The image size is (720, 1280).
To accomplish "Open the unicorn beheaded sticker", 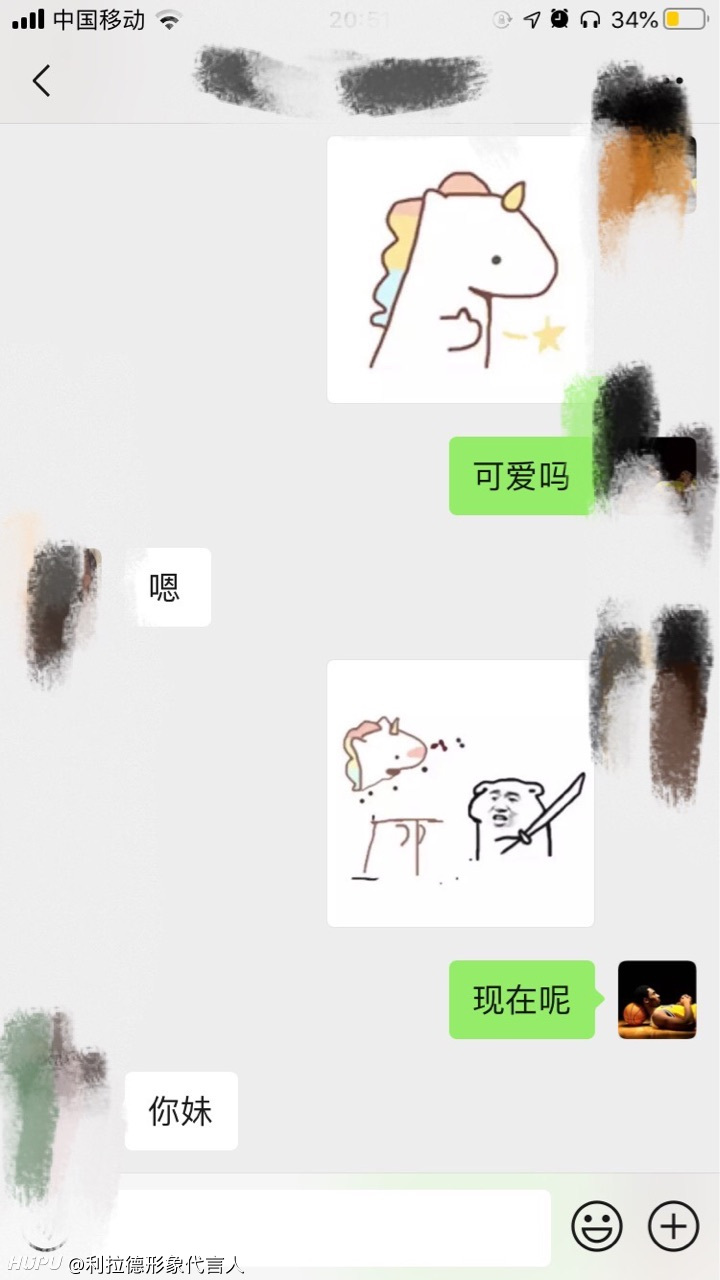I will pos(460,793).
